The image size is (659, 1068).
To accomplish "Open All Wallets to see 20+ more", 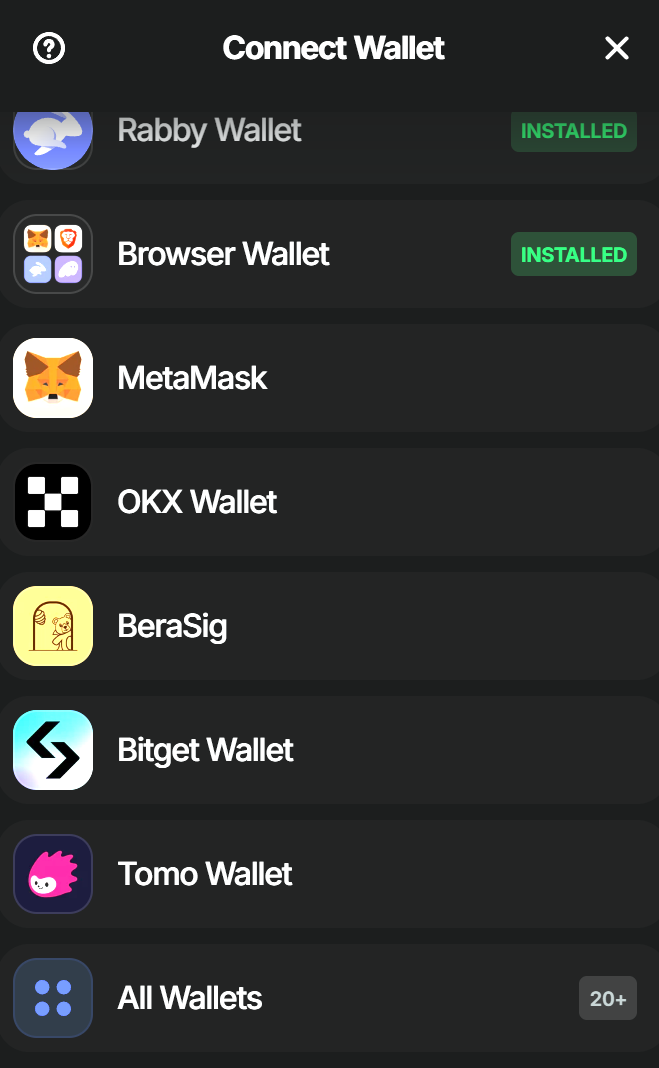I will point(190,998).
